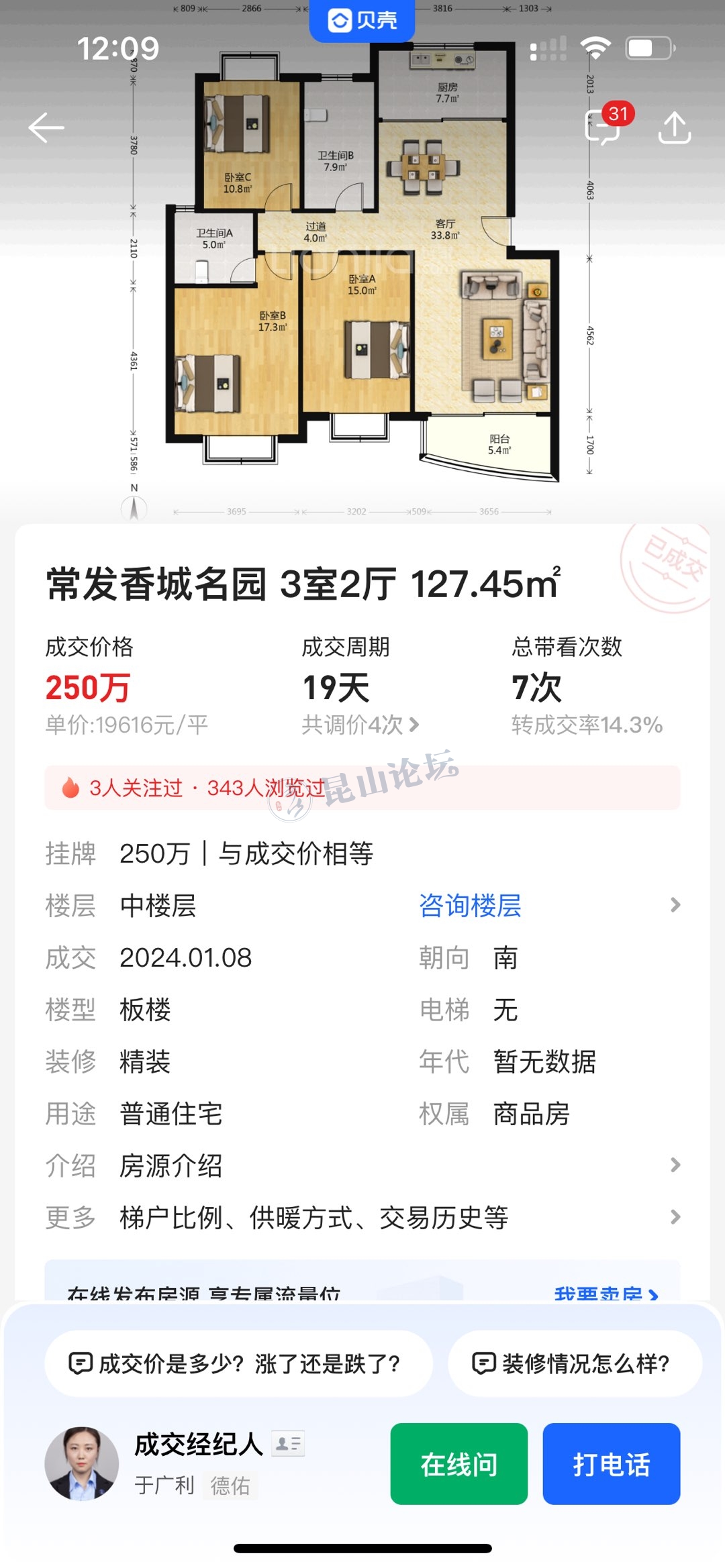Tap the 我要卖房 link

coord(606,1294)
